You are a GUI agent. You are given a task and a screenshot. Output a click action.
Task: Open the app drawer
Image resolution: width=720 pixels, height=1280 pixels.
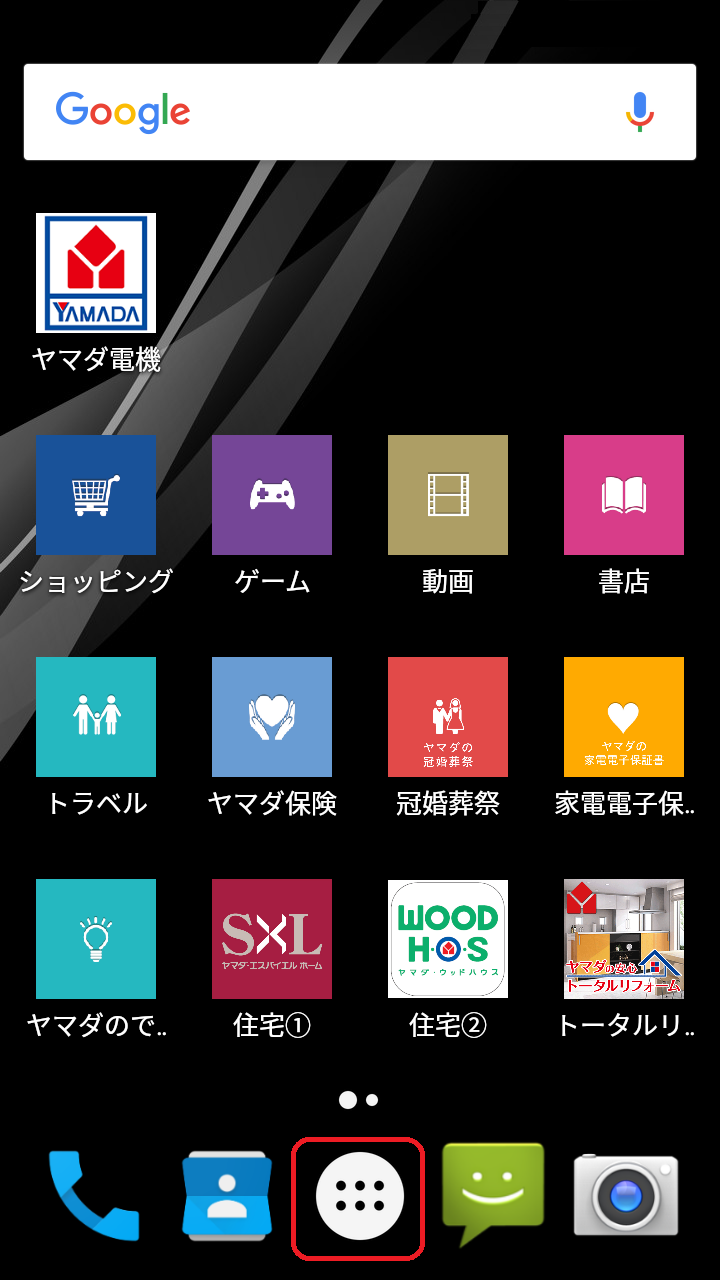359,1196
